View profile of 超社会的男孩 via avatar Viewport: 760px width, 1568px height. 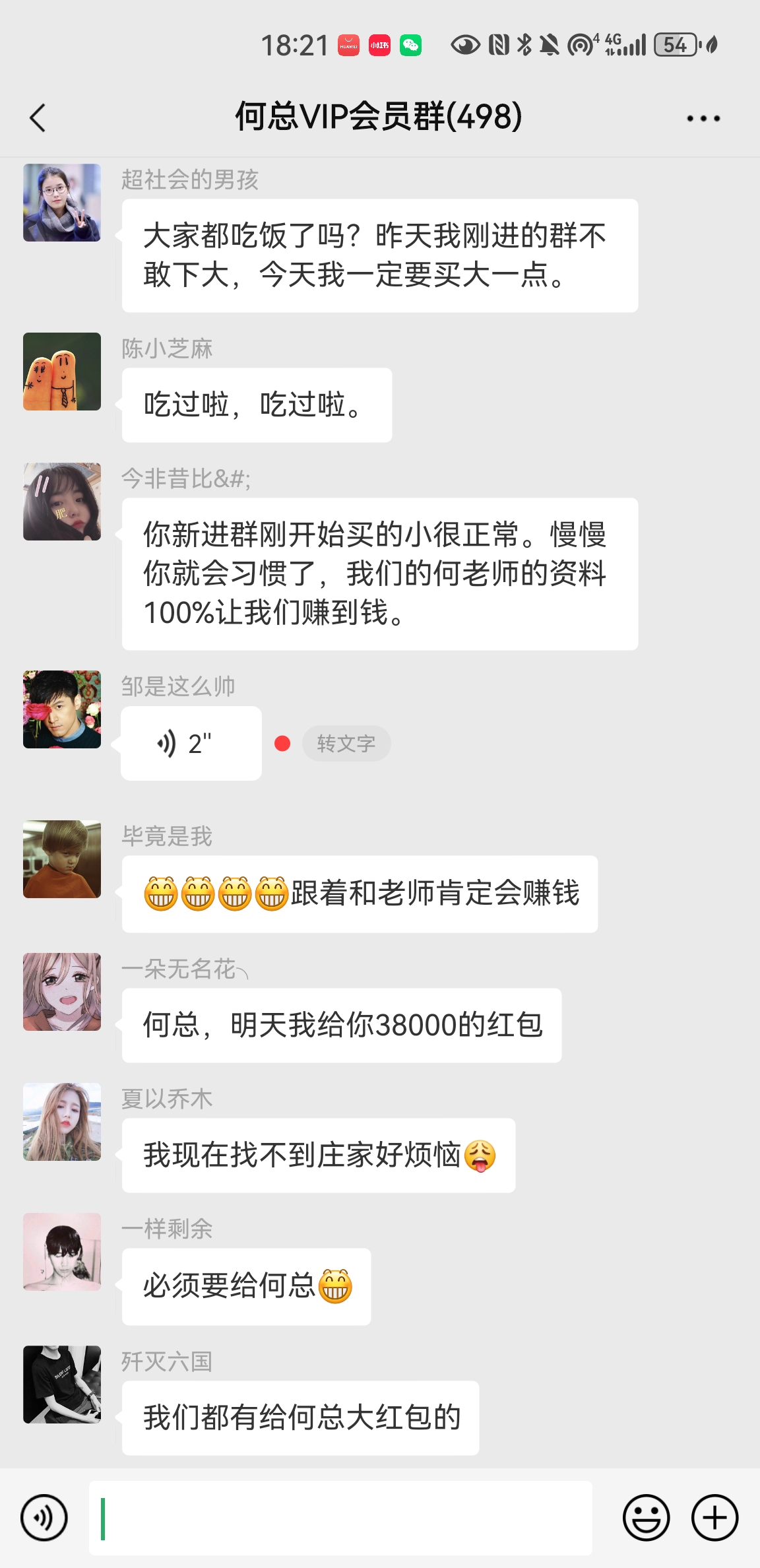(x=62, y=203)
